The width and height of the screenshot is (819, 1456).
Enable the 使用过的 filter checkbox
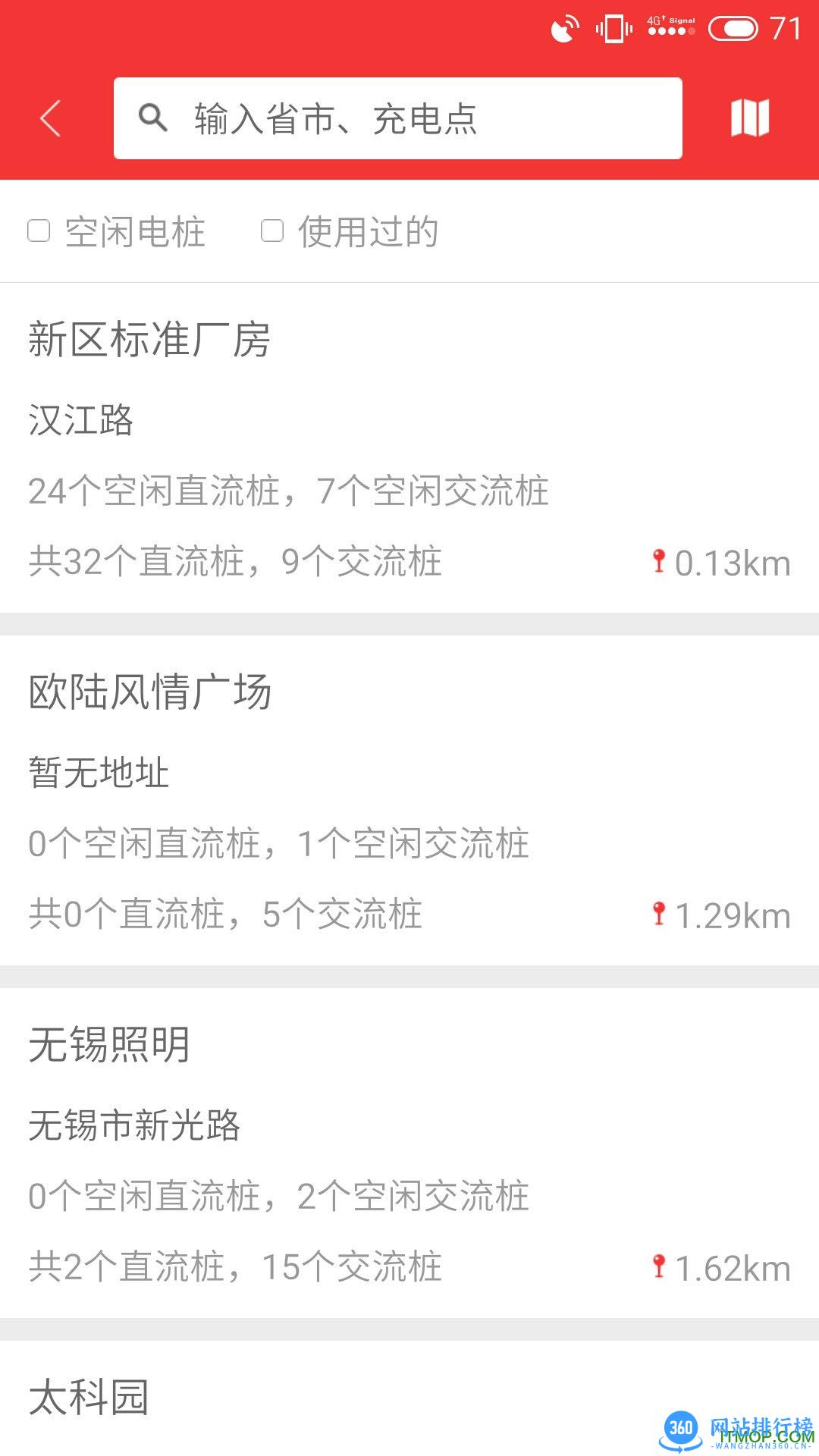[x=271, y=231]
